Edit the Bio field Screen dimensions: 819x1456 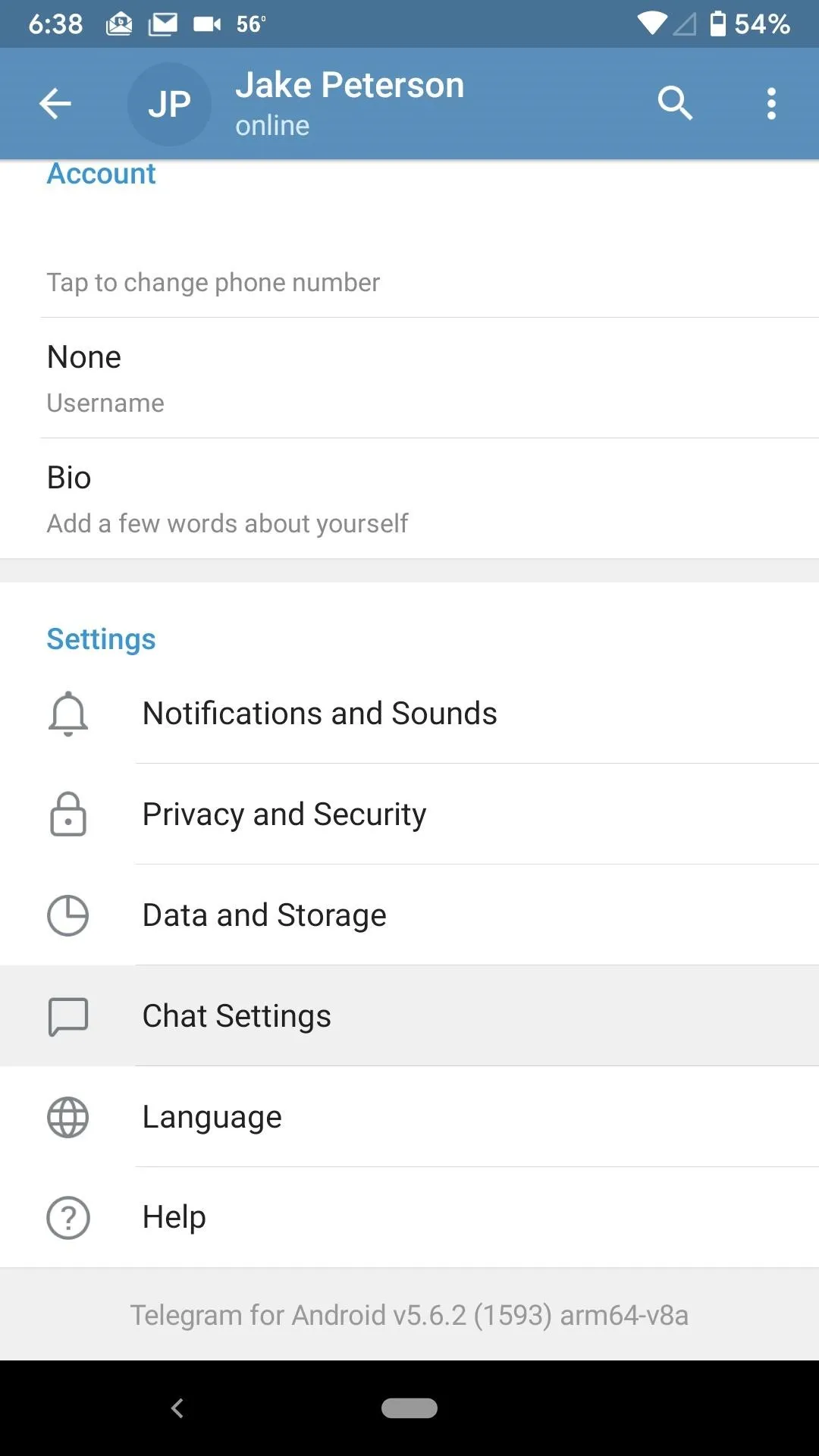click(409, 499)
